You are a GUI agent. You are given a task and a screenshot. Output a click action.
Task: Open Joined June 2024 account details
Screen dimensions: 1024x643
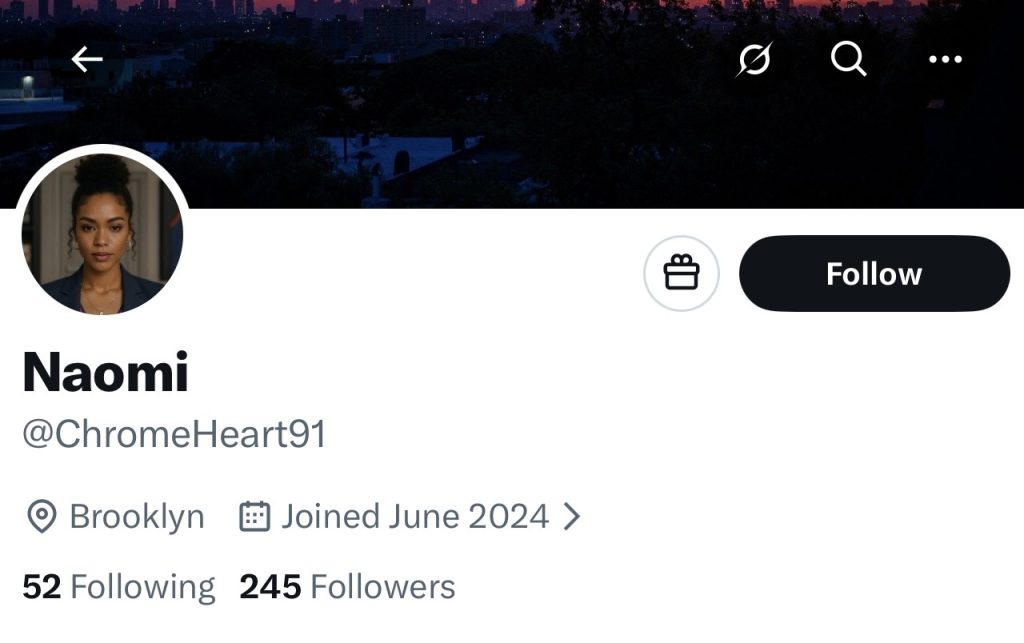(410, 517)
